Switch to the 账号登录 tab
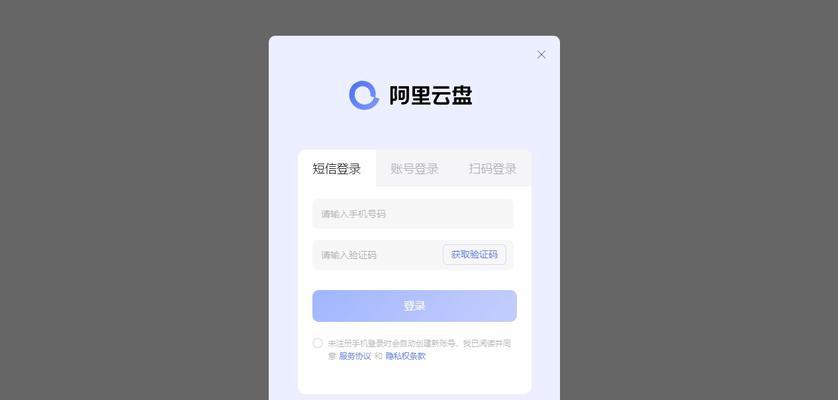The height and width of the screenshot is (400, 838). pos(414,169)
